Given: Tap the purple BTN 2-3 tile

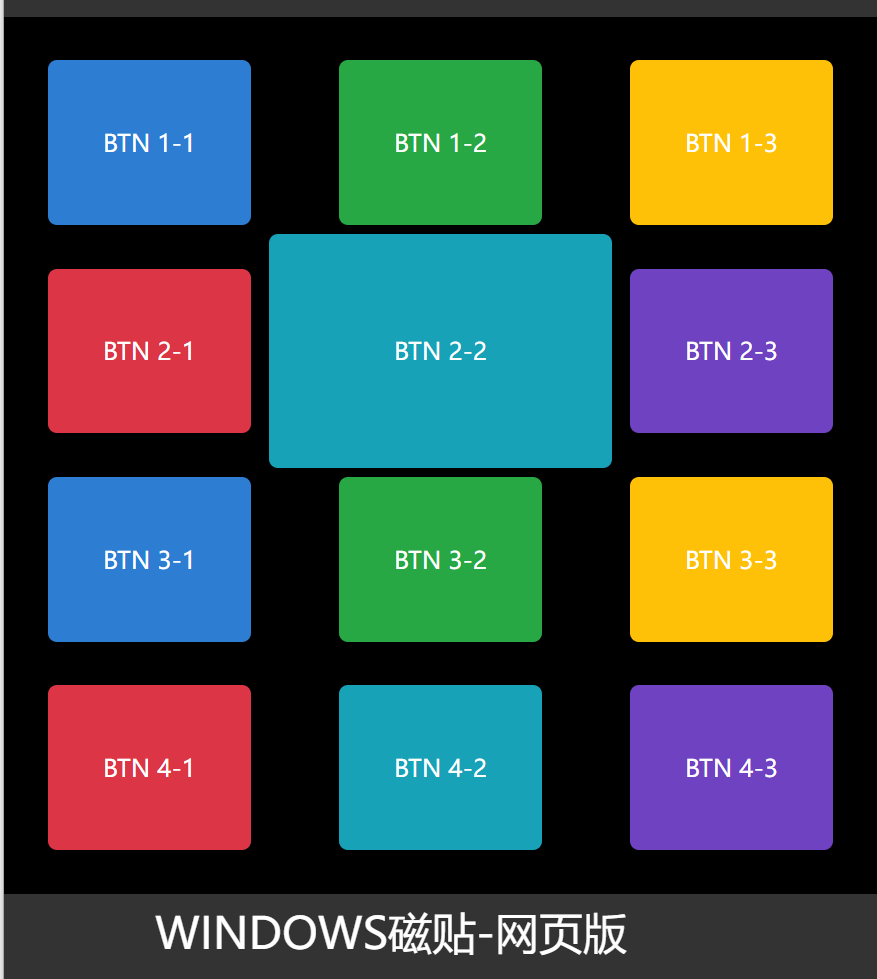Looking at the screenshot, I should tap(731, 351).
